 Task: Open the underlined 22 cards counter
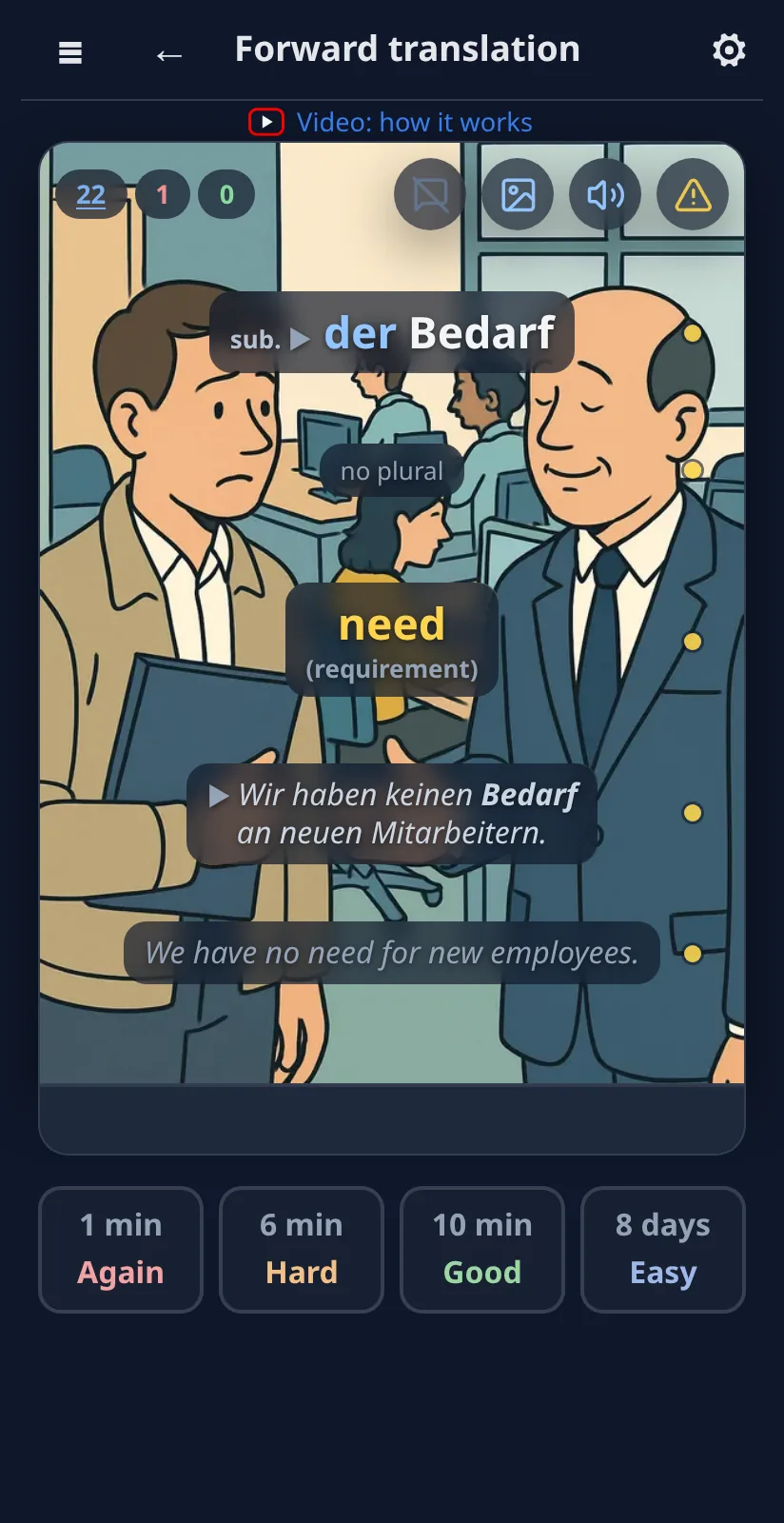coord(90,194)
